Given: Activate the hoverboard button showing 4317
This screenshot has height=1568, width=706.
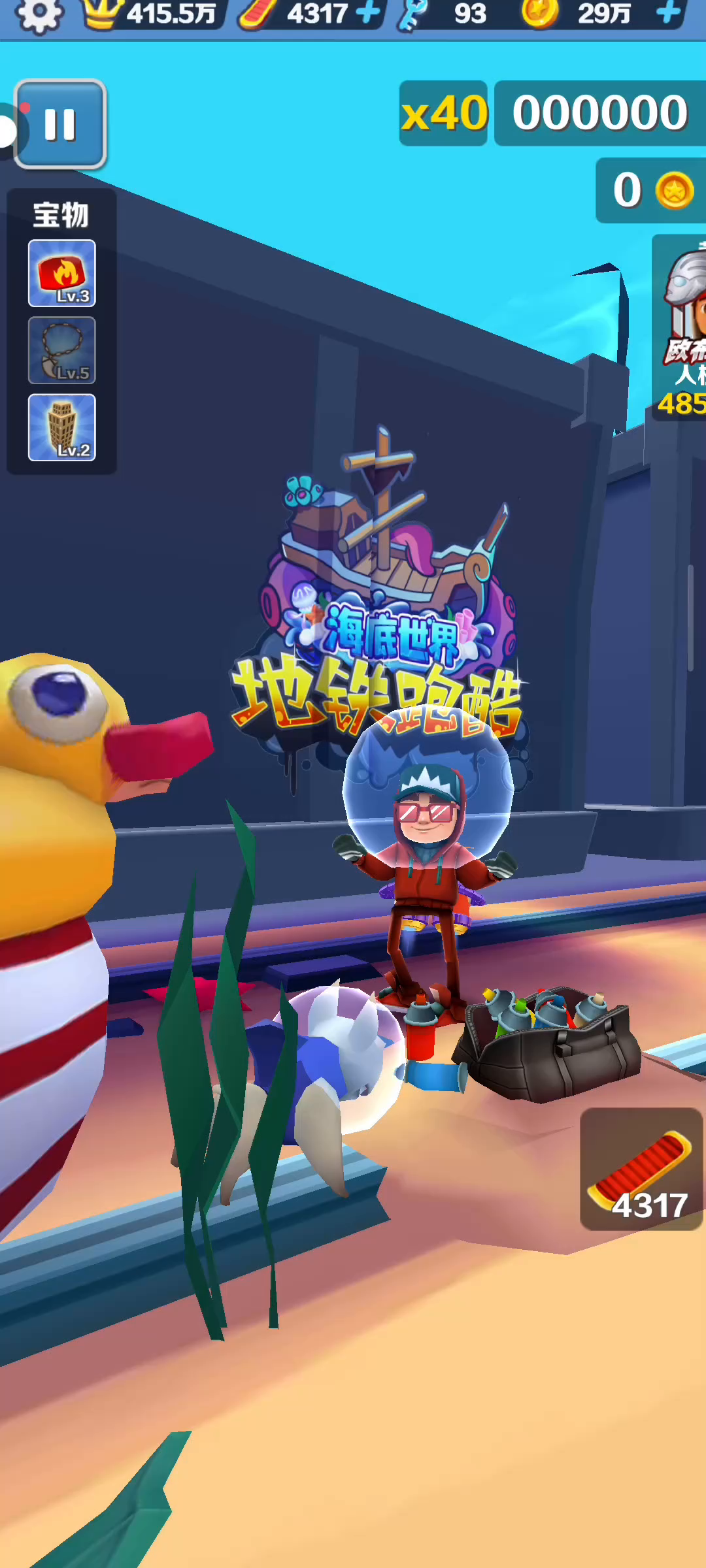Looking at the screenshot, I should pyautogui.click(x=641, y=1169).
